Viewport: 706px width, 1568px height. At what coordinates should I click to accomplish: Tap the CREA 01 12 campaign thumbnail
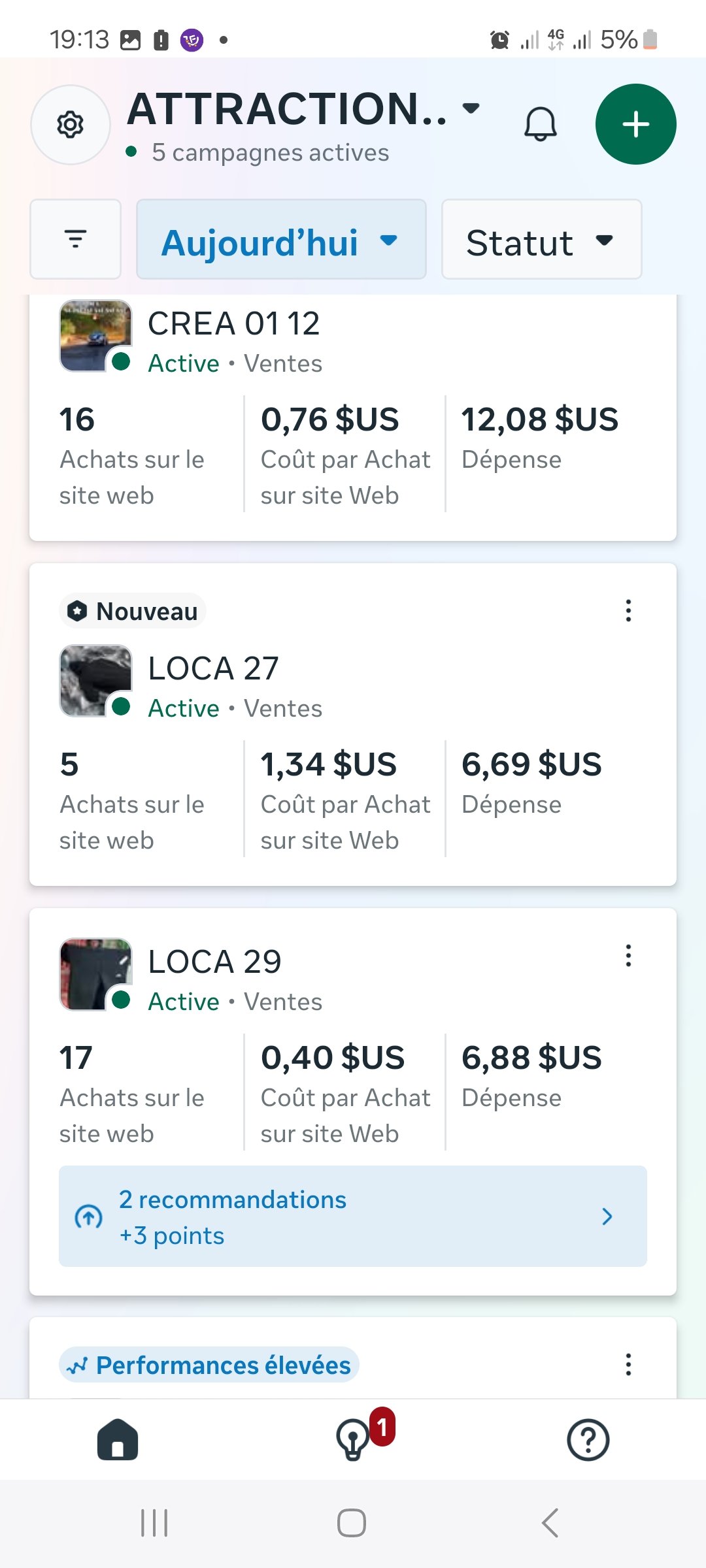click(95, 335)
